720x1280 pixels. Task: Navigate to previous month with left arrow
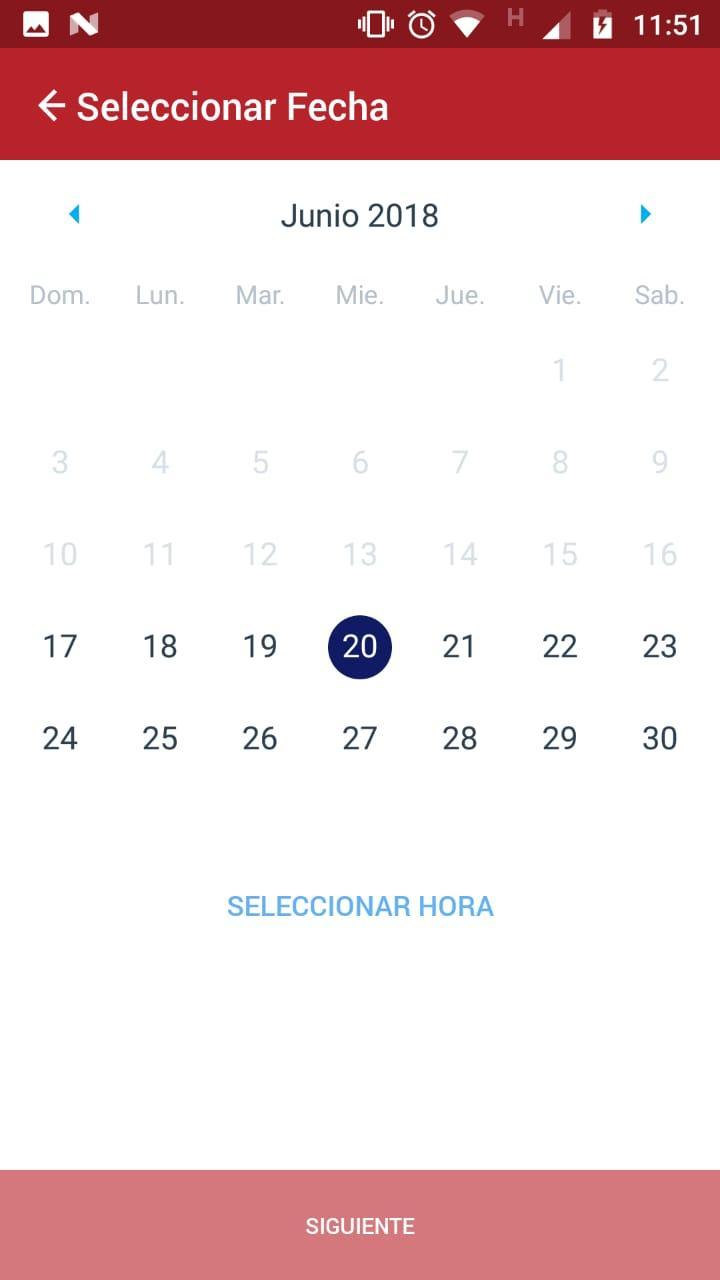74,214
